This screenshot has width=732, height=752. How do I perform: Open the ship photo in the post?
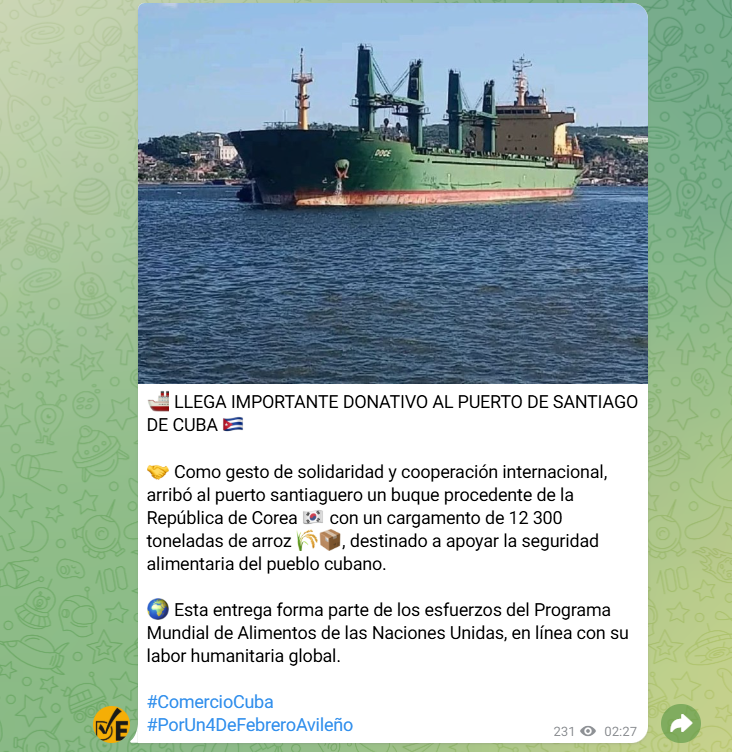point(392,195)
